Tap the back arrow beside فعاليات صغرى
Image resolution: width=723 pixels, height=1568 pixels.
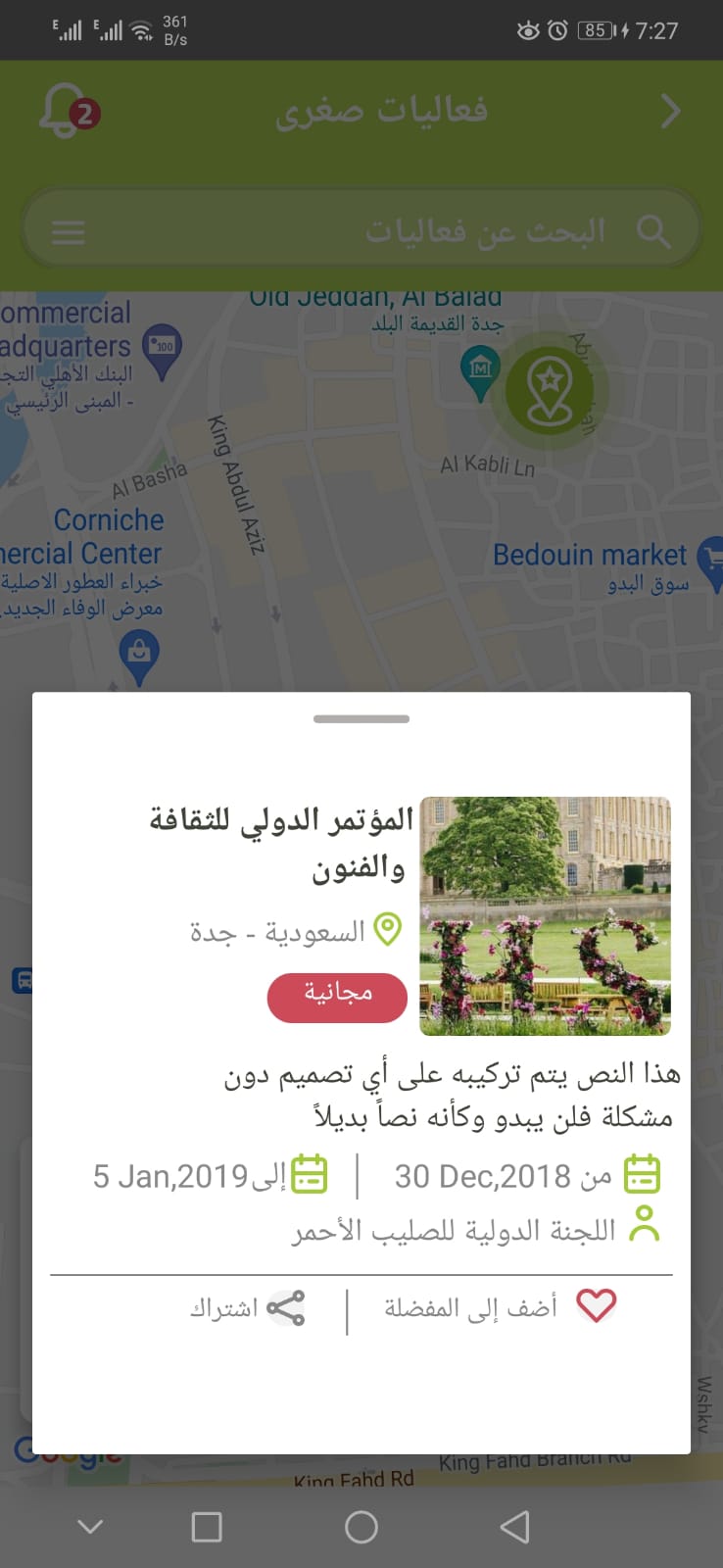pyautogui.click(x=671, y=111)
